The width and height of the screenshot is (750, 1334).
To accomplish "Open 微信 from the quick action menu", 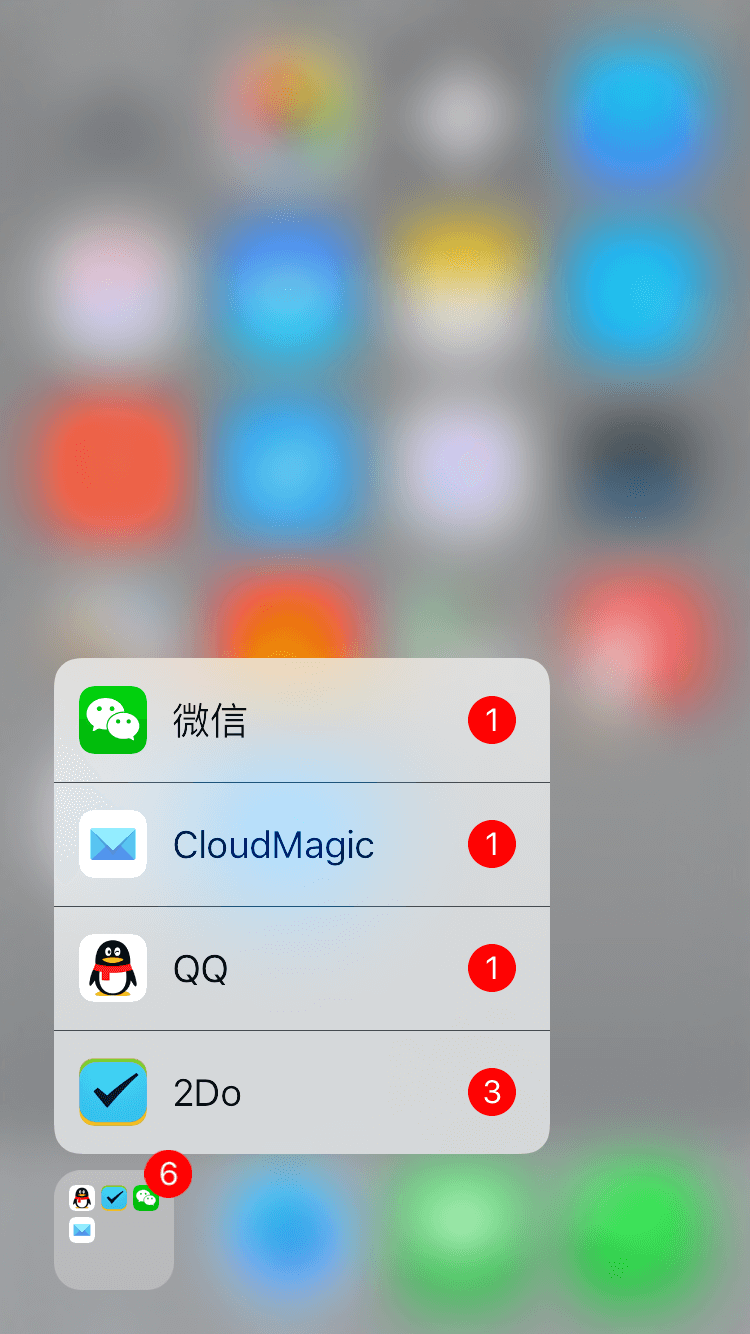I will (300, 721).
